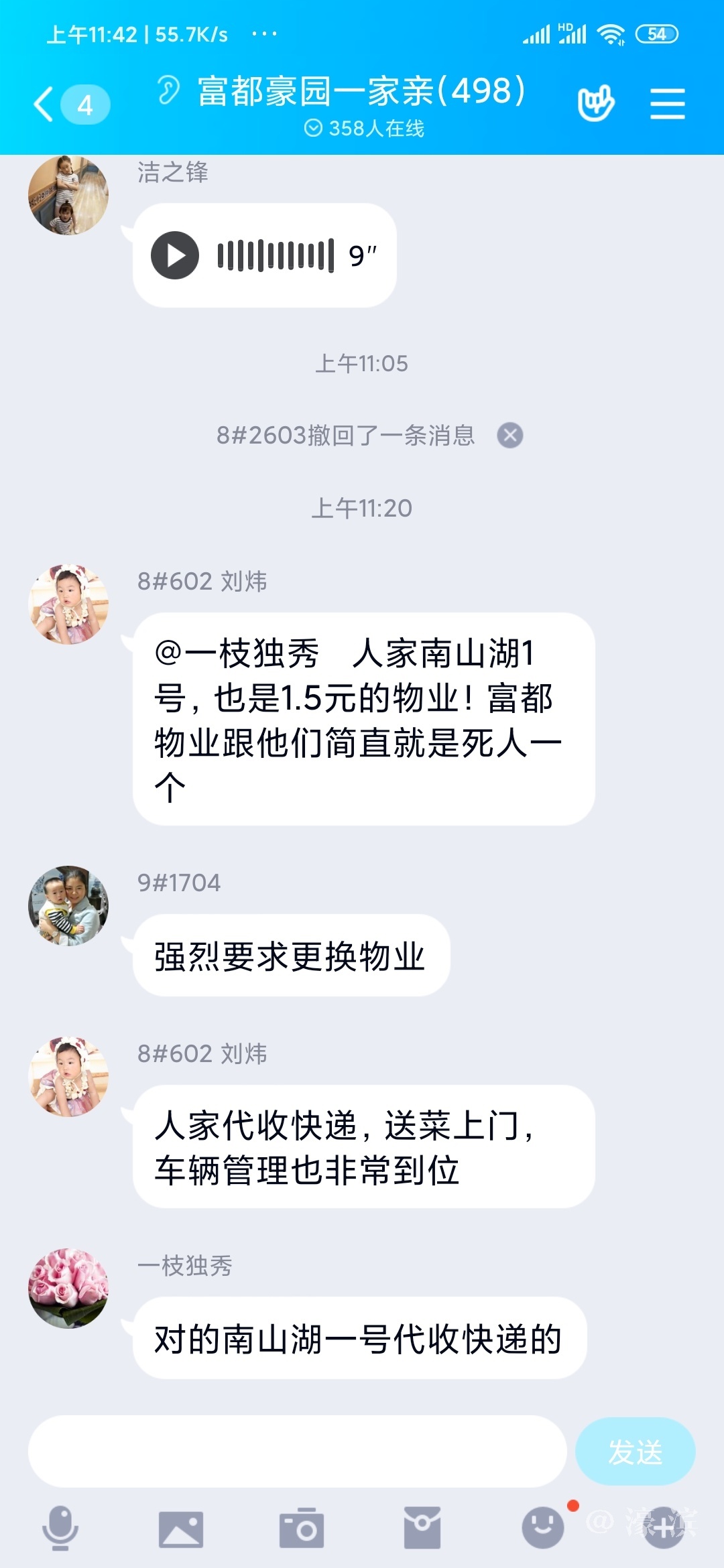724x1568 pixels.
Task: Start voice input with the microphone icon
Action: (60, 1528)
